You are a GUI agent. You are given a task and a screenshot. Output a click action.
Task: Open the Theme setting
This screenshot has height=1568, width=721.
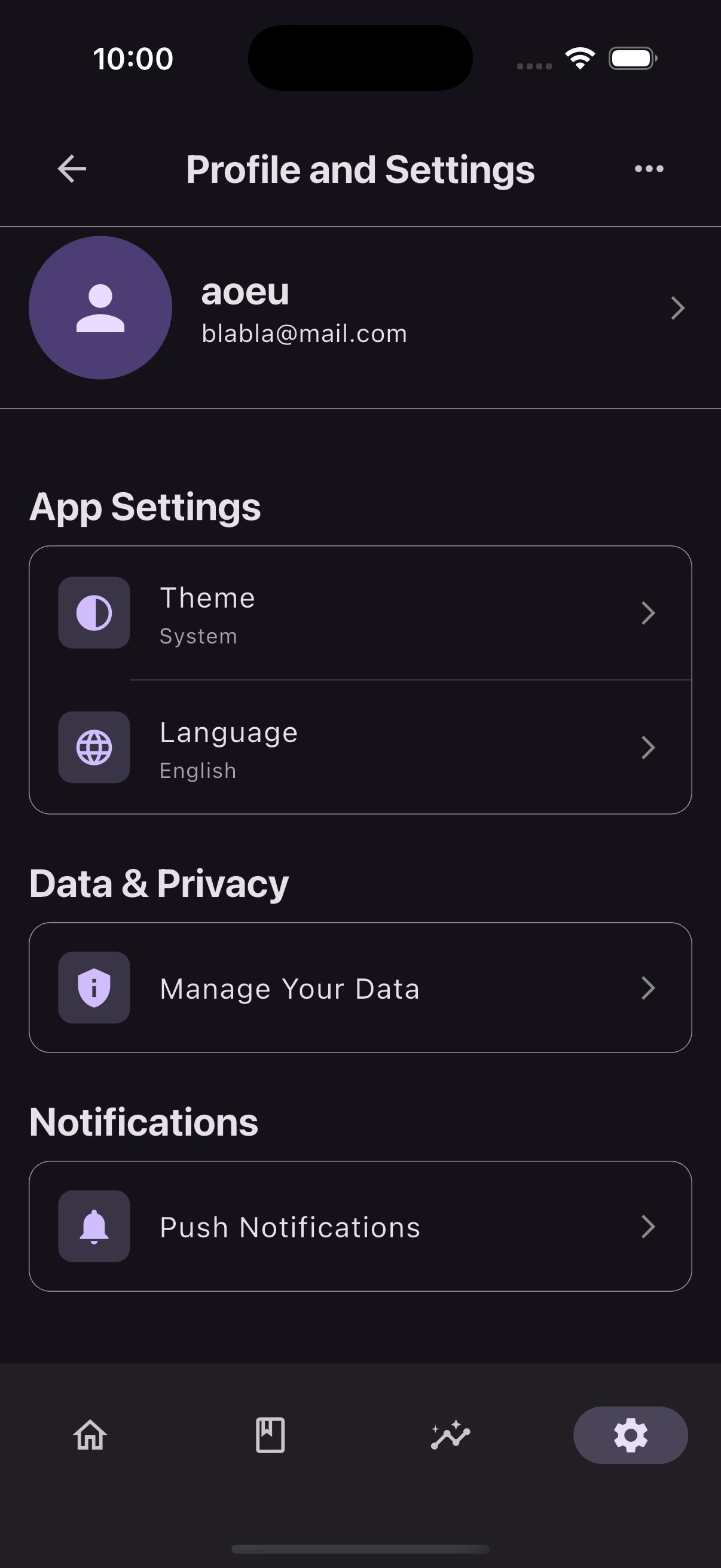(x=360, y=613)
